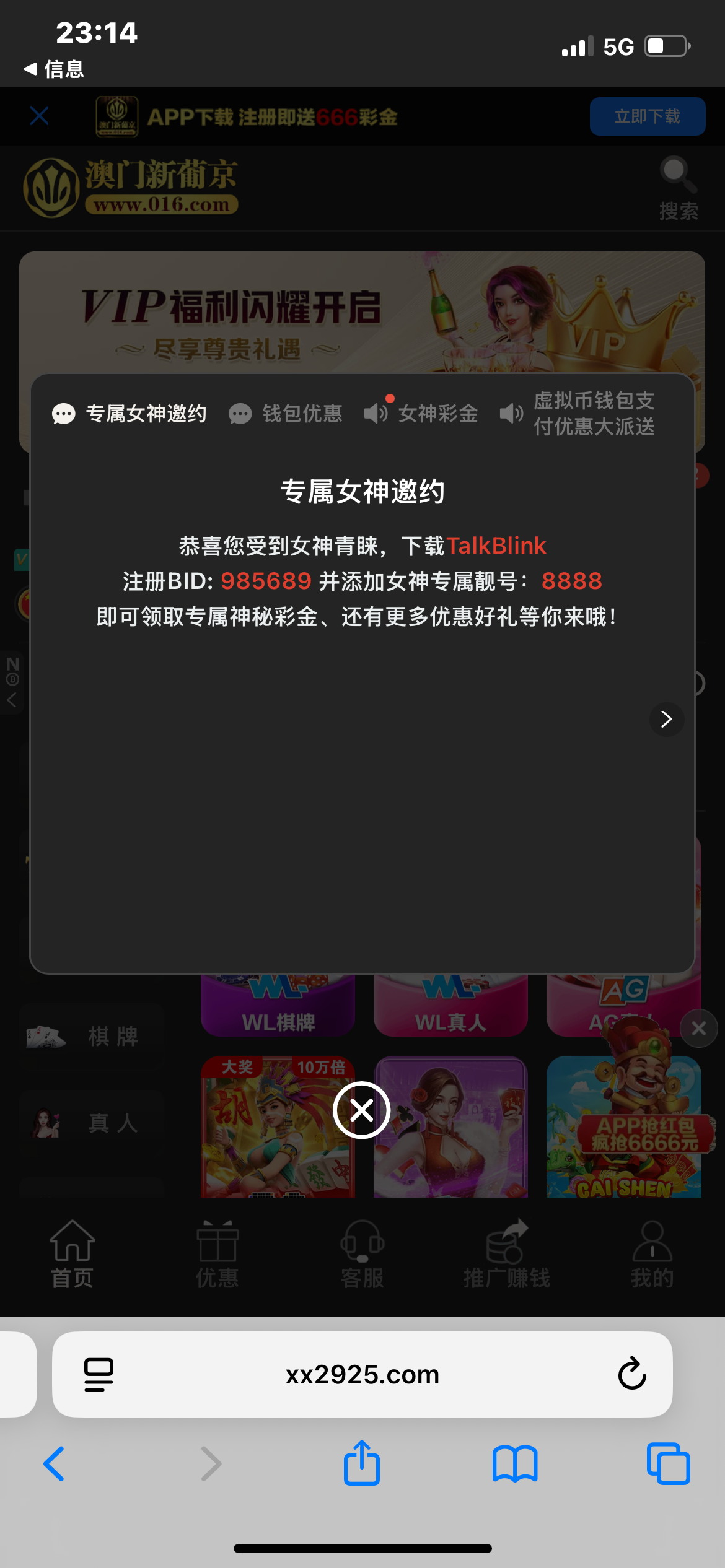The image size is (725, 1568).
Task: Go to the next announcement arrow
Action: coord(666,719)
